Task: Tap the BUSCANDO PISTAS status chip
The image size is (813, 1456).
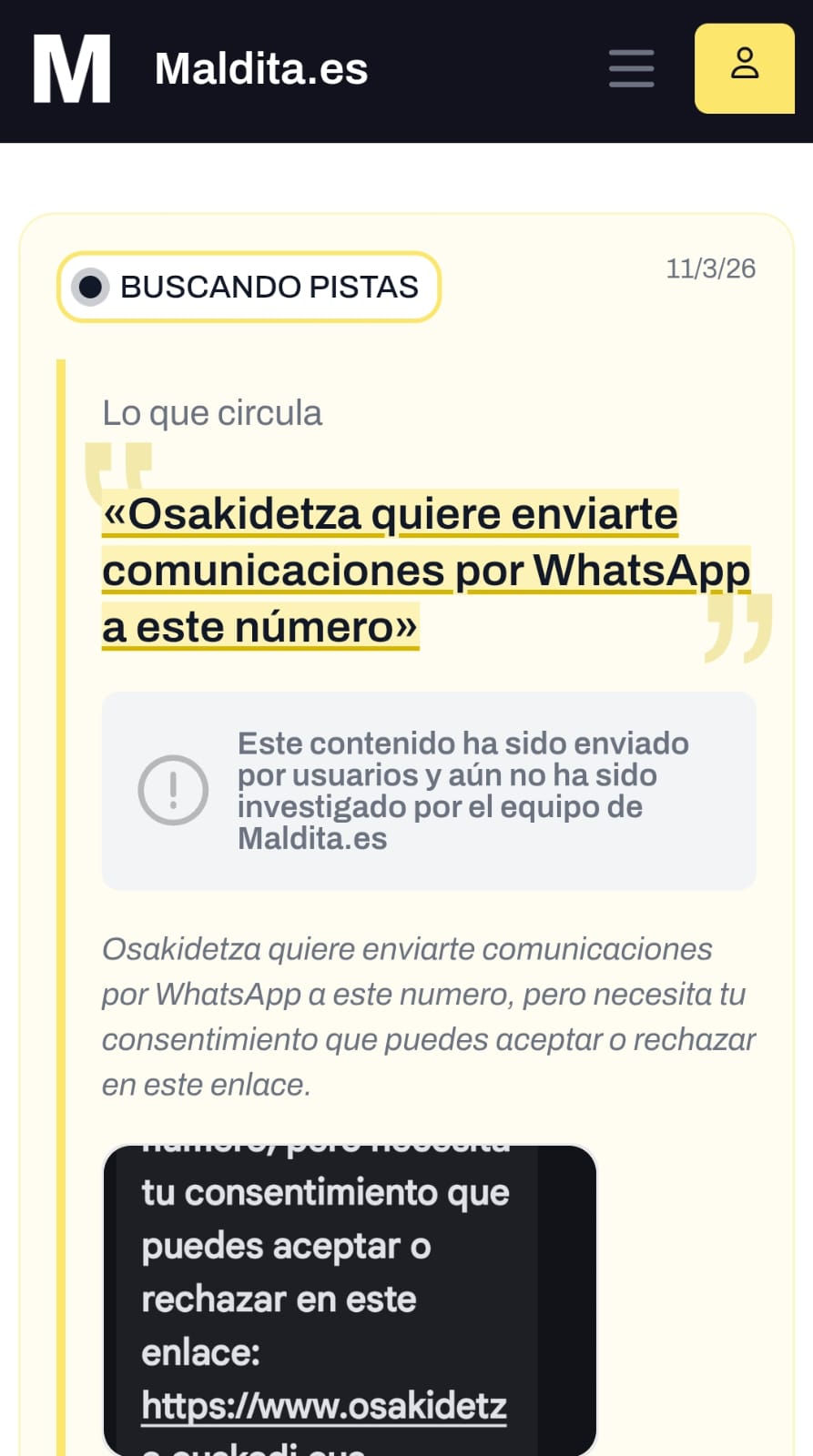Action: pyautogui.click(x=249, y=288)
